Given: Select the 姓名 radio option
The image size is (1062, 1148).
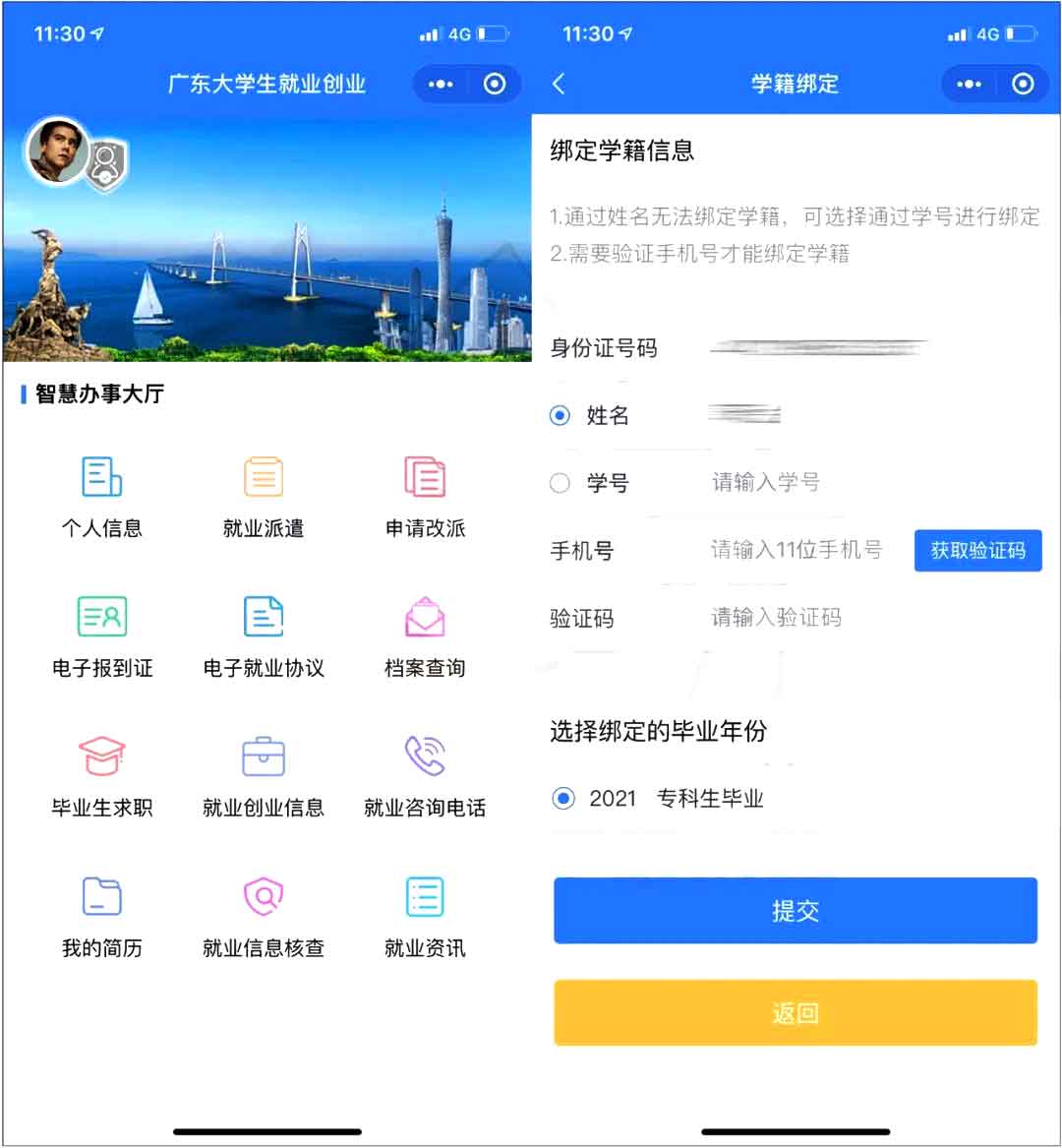Looking at the screenshot, I should pos(560,415).
